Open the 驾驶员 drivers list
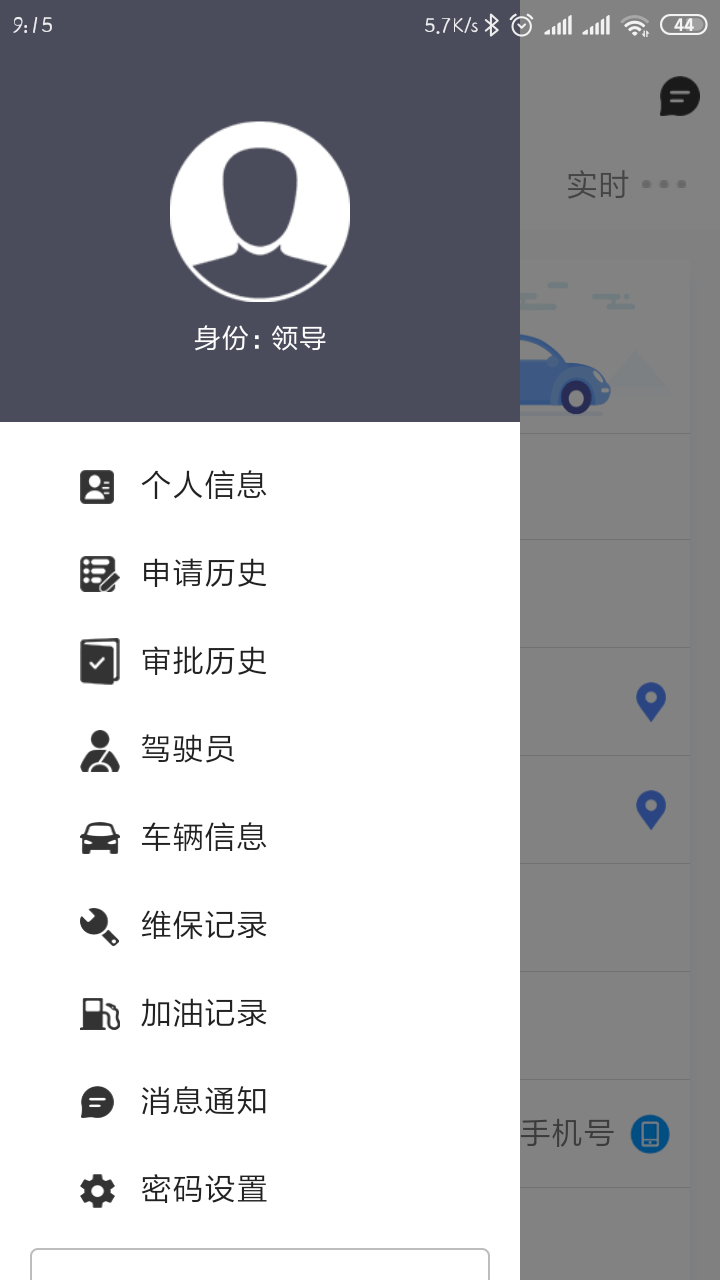The width and height of the screenshot is (720, 1280). 260,750
